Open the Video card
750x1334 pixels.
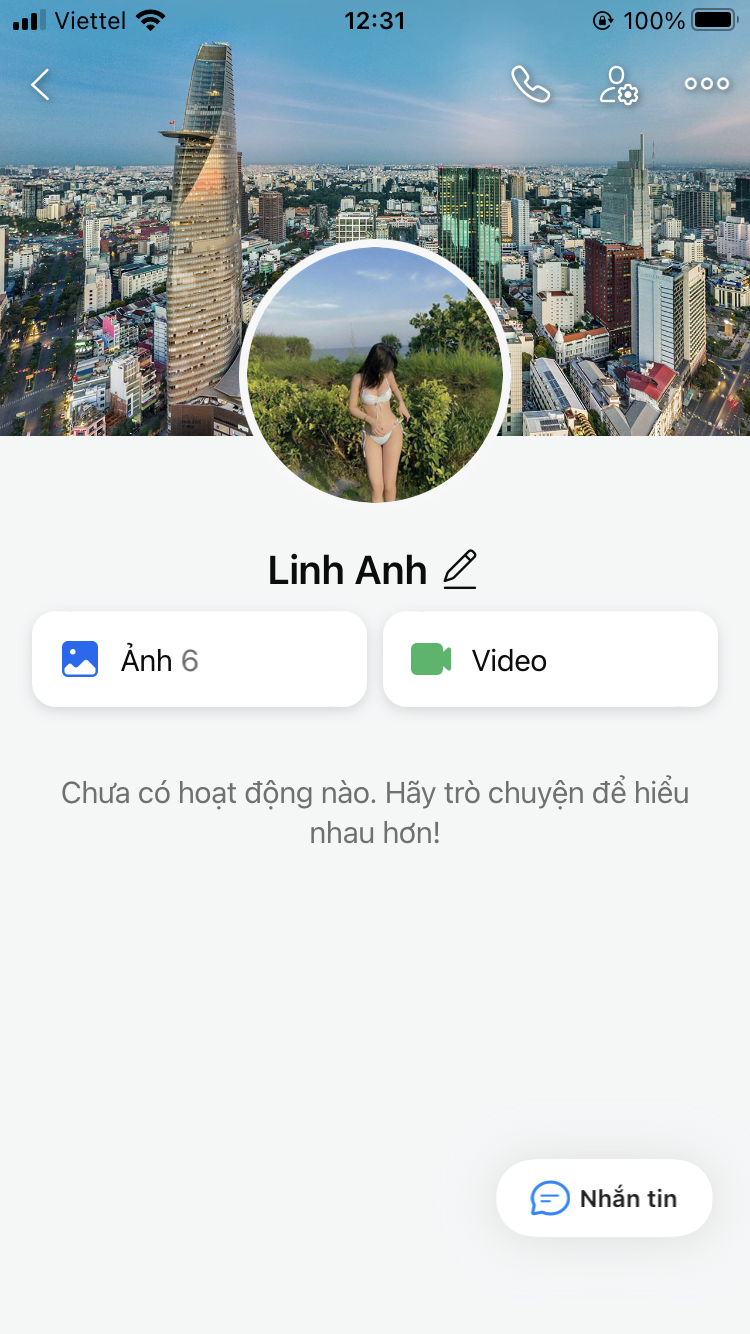[x=550, y=660]
